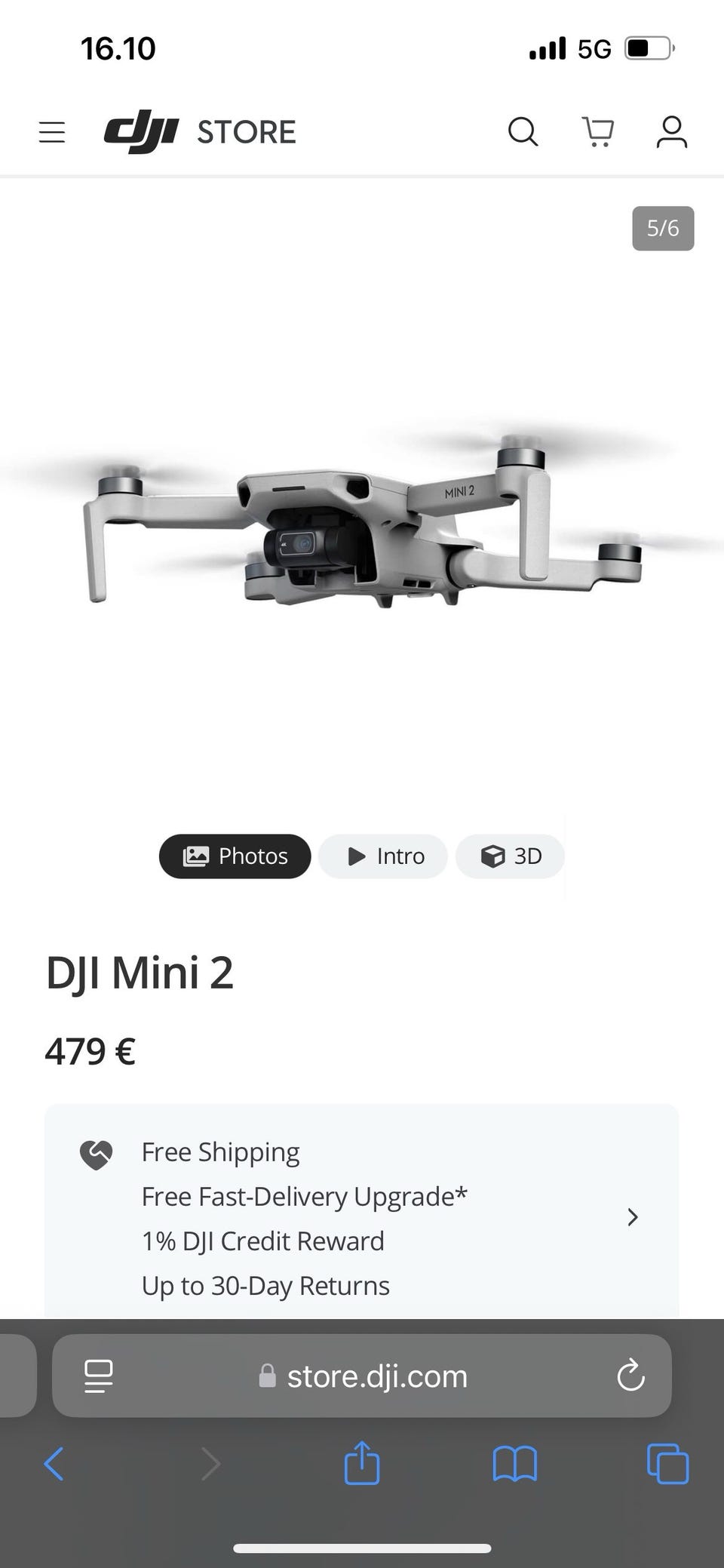
Task: Open the account profile icon
Action: pos(671,132)
